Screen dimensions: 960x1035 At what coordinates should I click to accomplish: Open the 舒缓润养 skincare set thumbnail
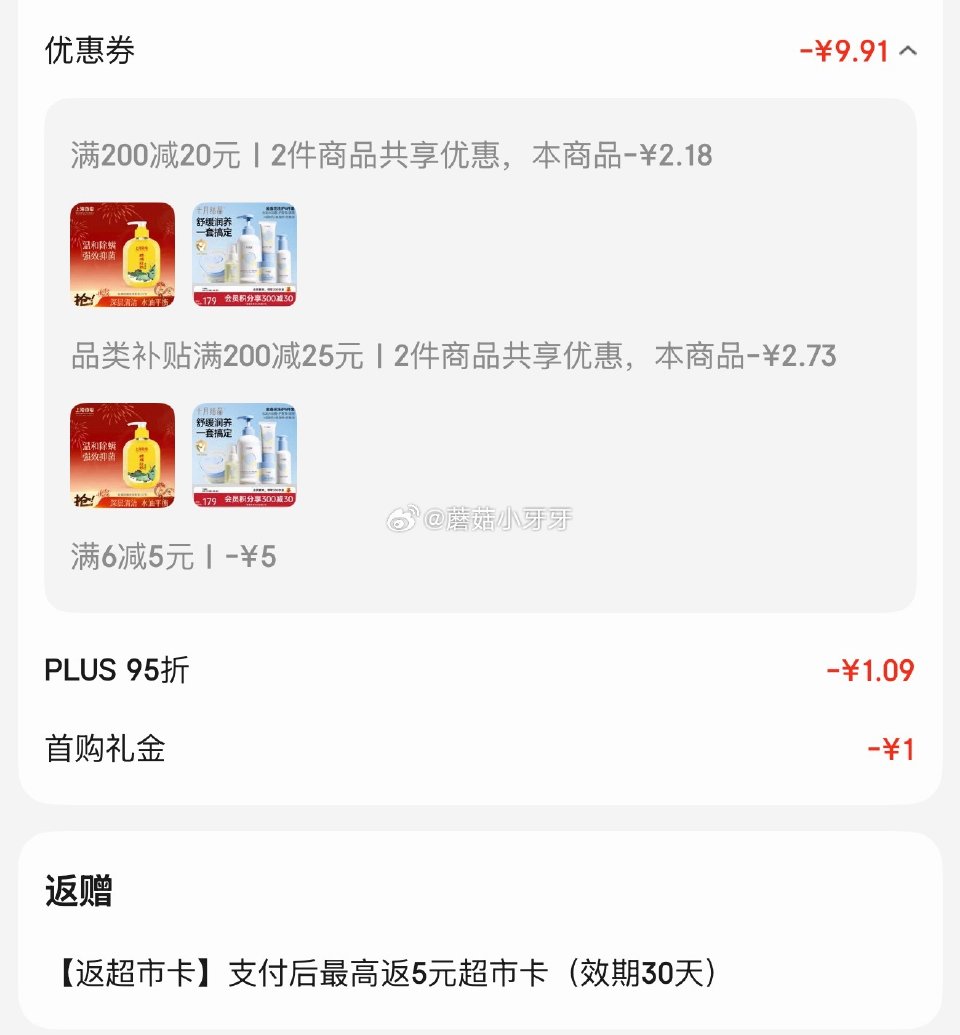click(x=243, y=255)
